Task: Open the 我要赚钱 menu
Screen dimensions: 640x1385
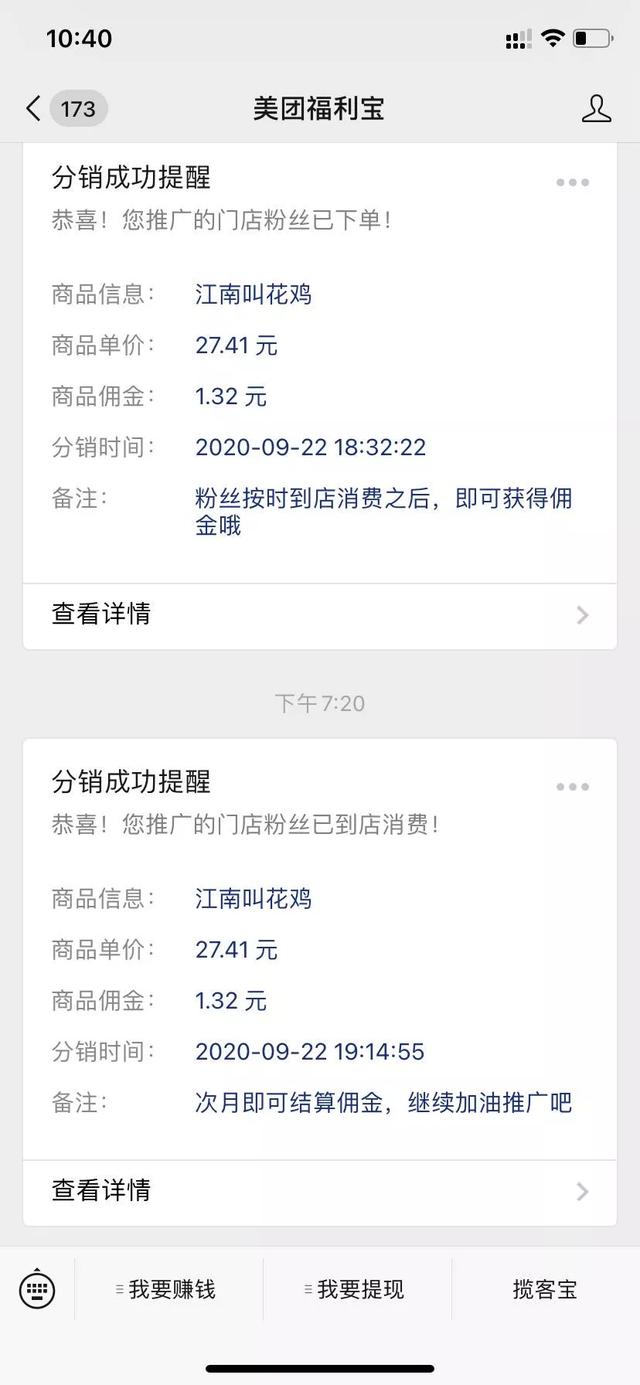Action: tap(170, 1290)
